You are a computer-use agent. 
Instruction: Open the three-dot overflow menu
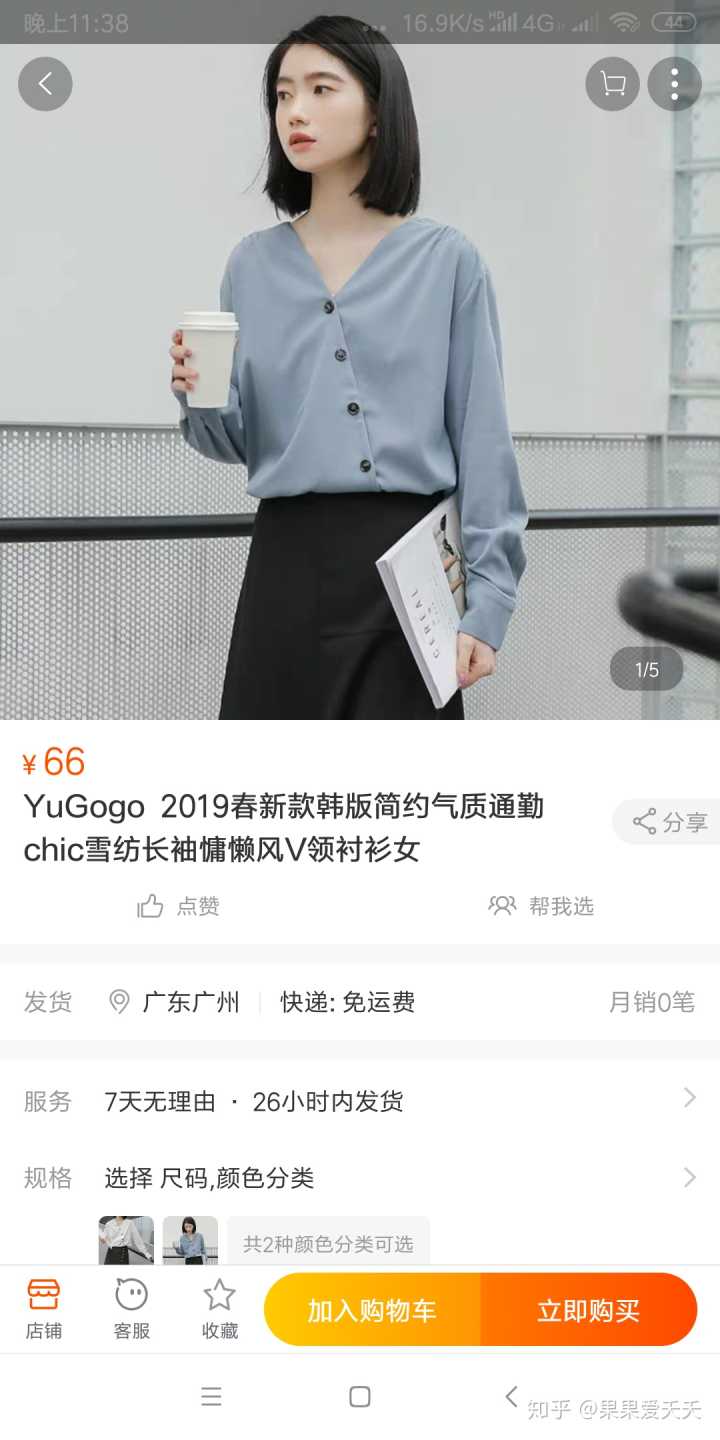(674, 84)
